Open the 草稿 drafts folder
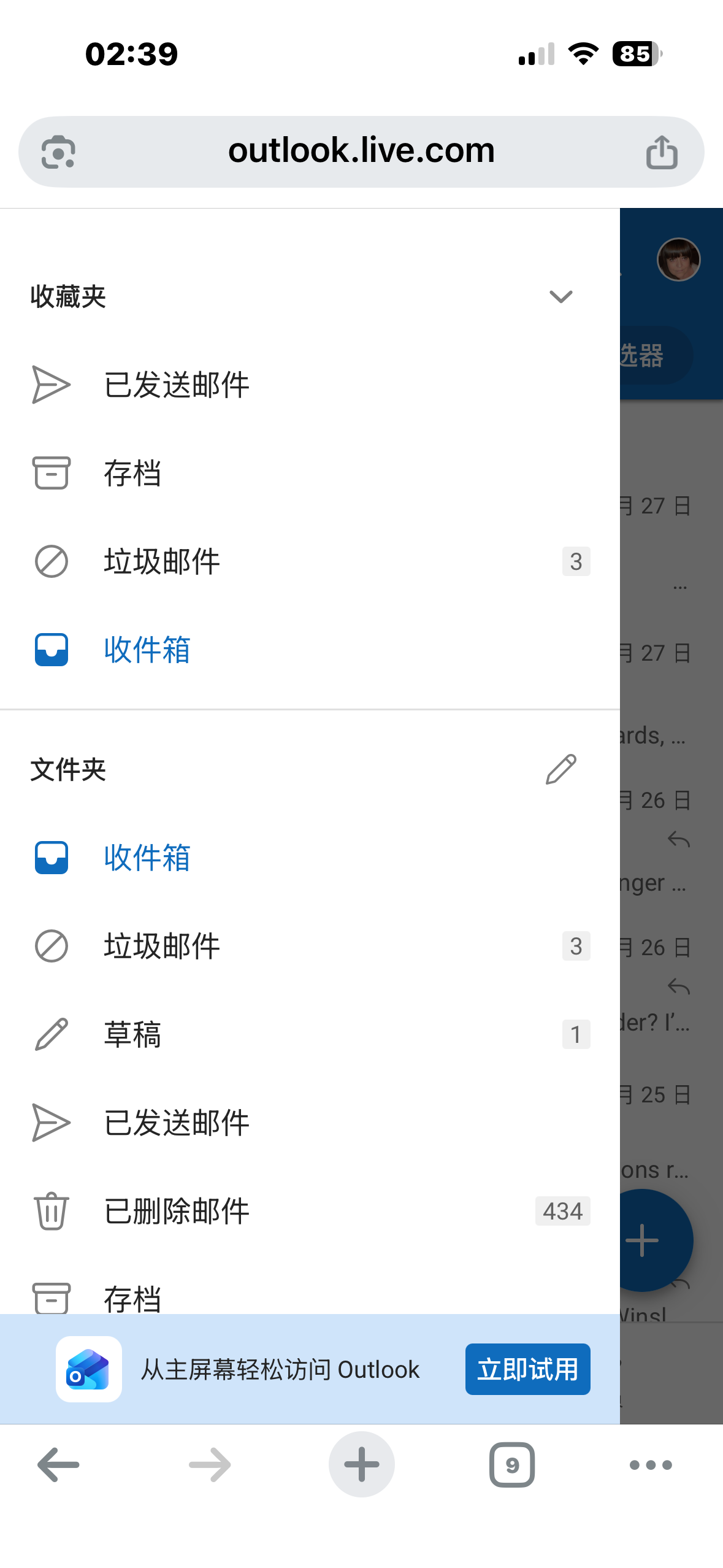The image size is (723, 1568). [132, 1034]
